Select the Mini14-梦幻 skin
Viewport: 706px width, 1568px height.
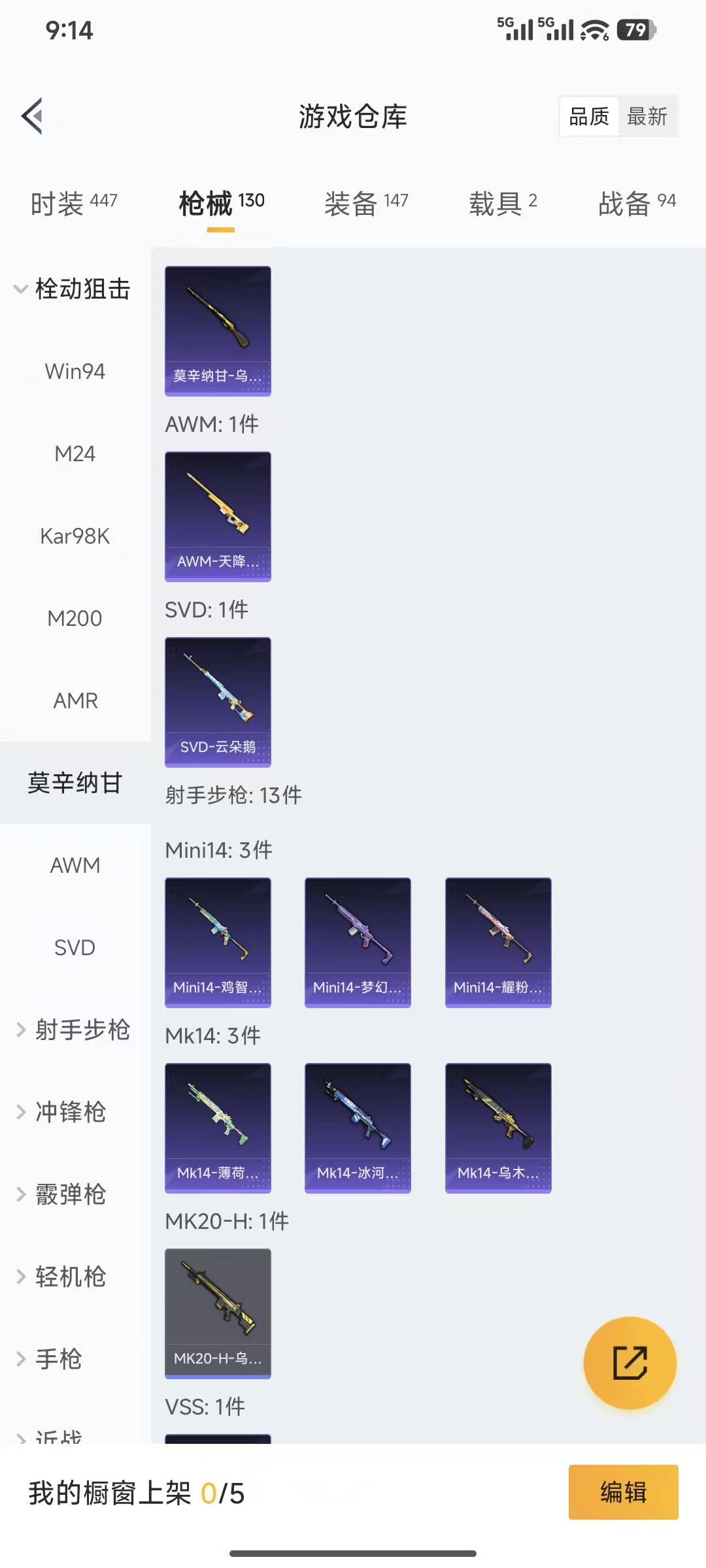coord(358,941)
